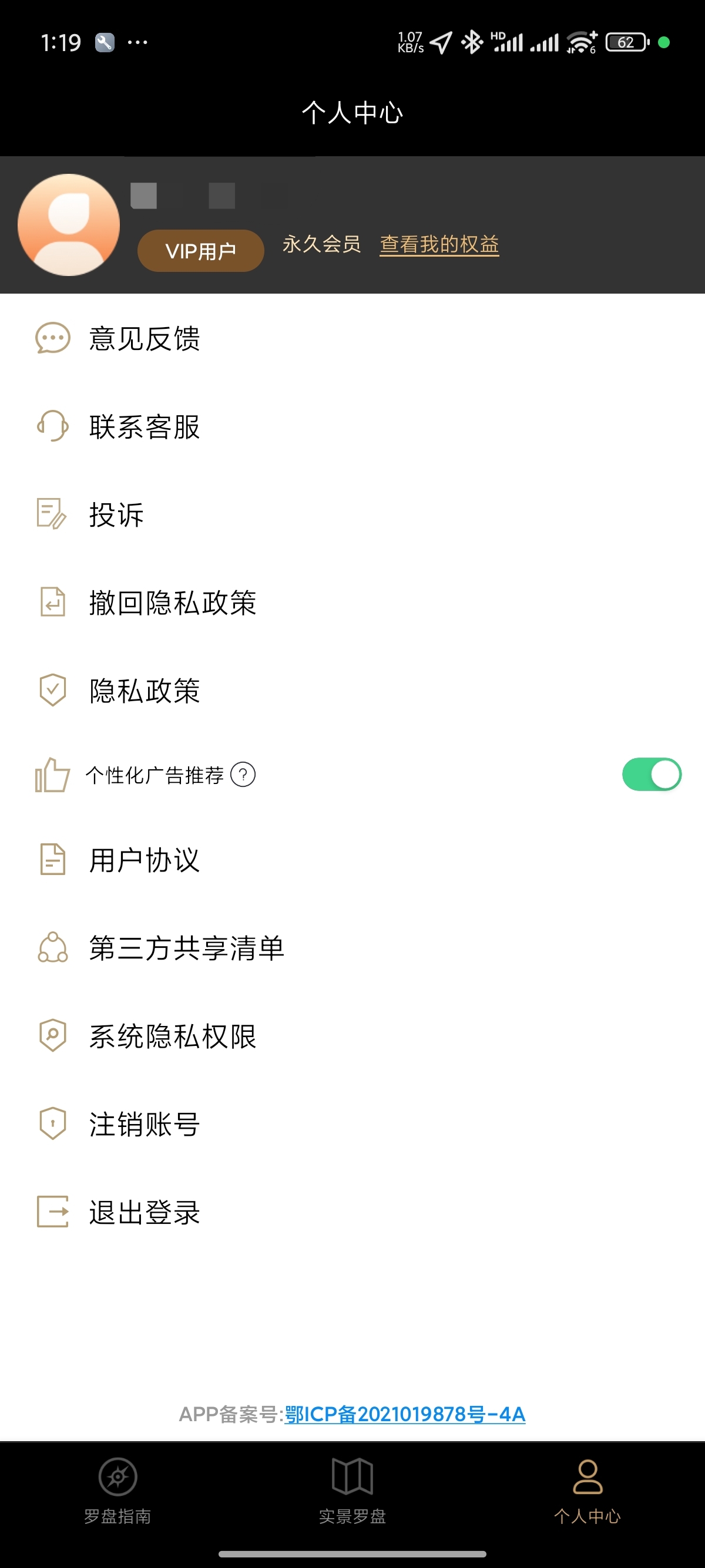Open the 意见反馈 feedback row
This screenshot has height=1568, width=705.
(145, 338)
